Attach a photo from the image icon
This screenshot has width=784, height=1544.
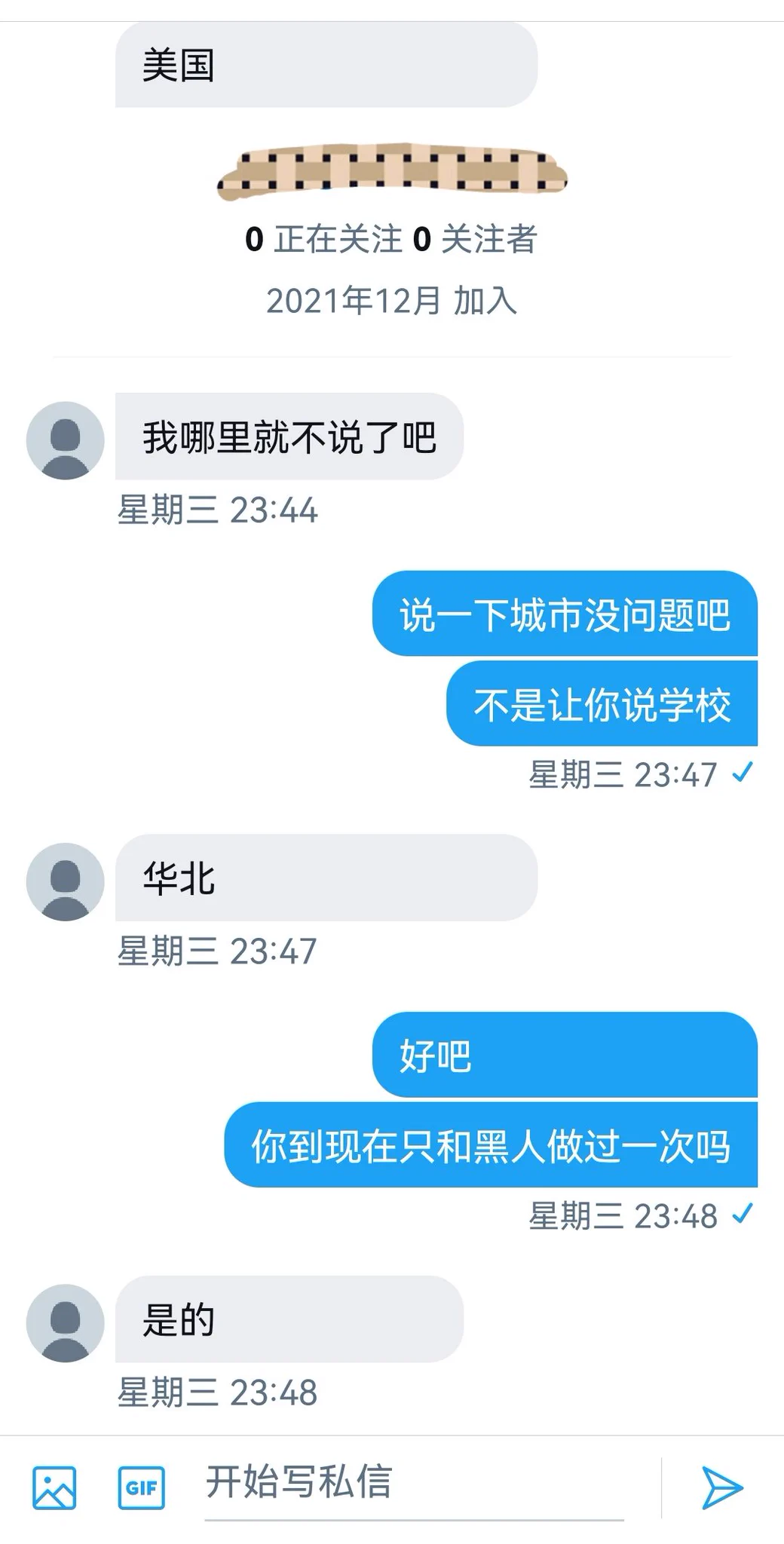54,1487
